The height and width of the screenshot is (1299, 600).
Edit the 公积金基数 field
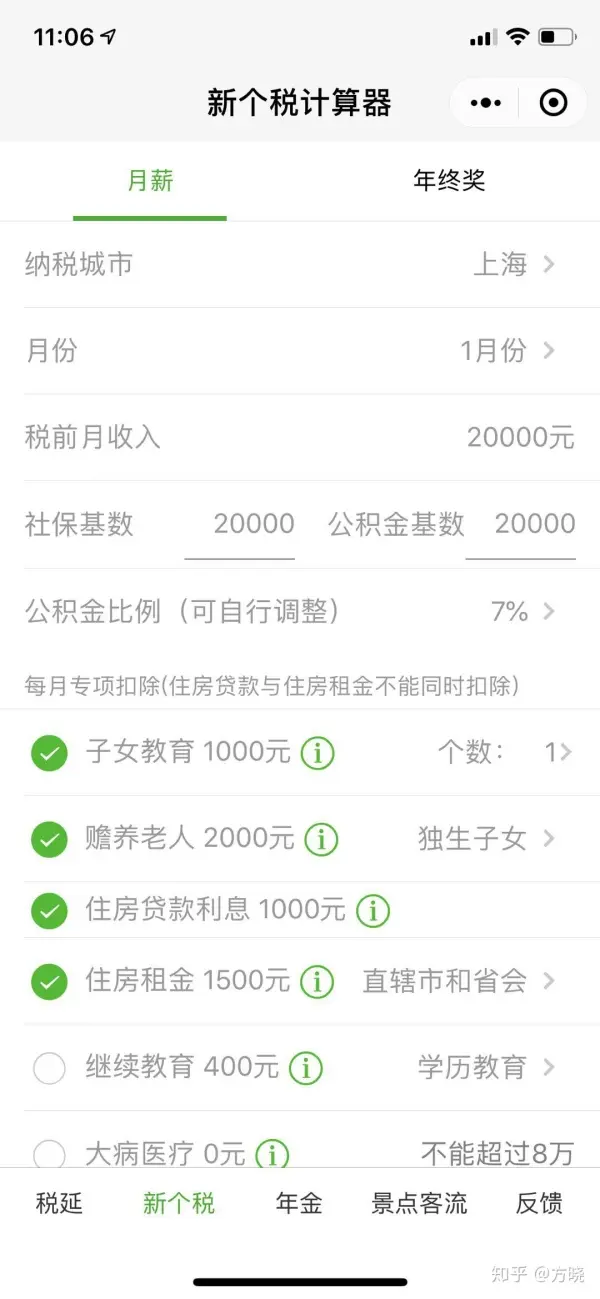coord(522,524)
